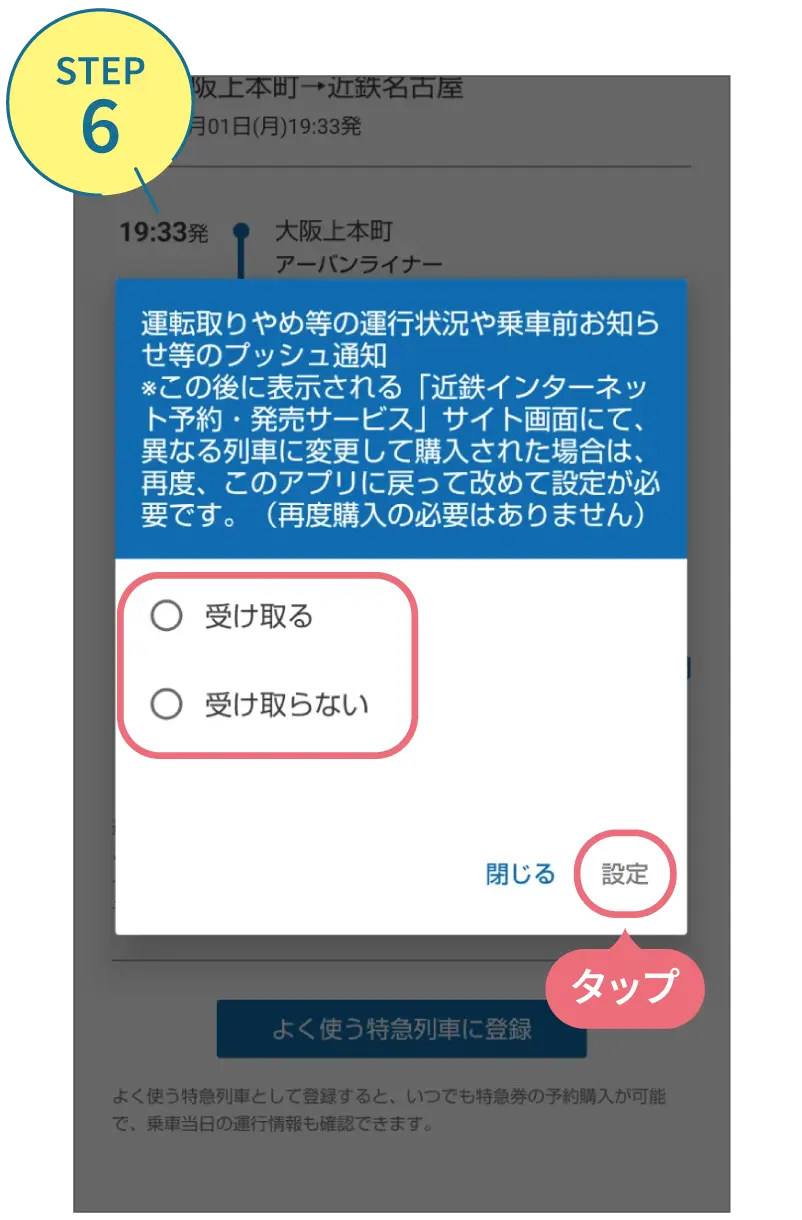This screenshot has height=1220, width=802.
Task: Dismiss the dialog using 閉じる
Action: pyautogui.click(x=520, y=873)
